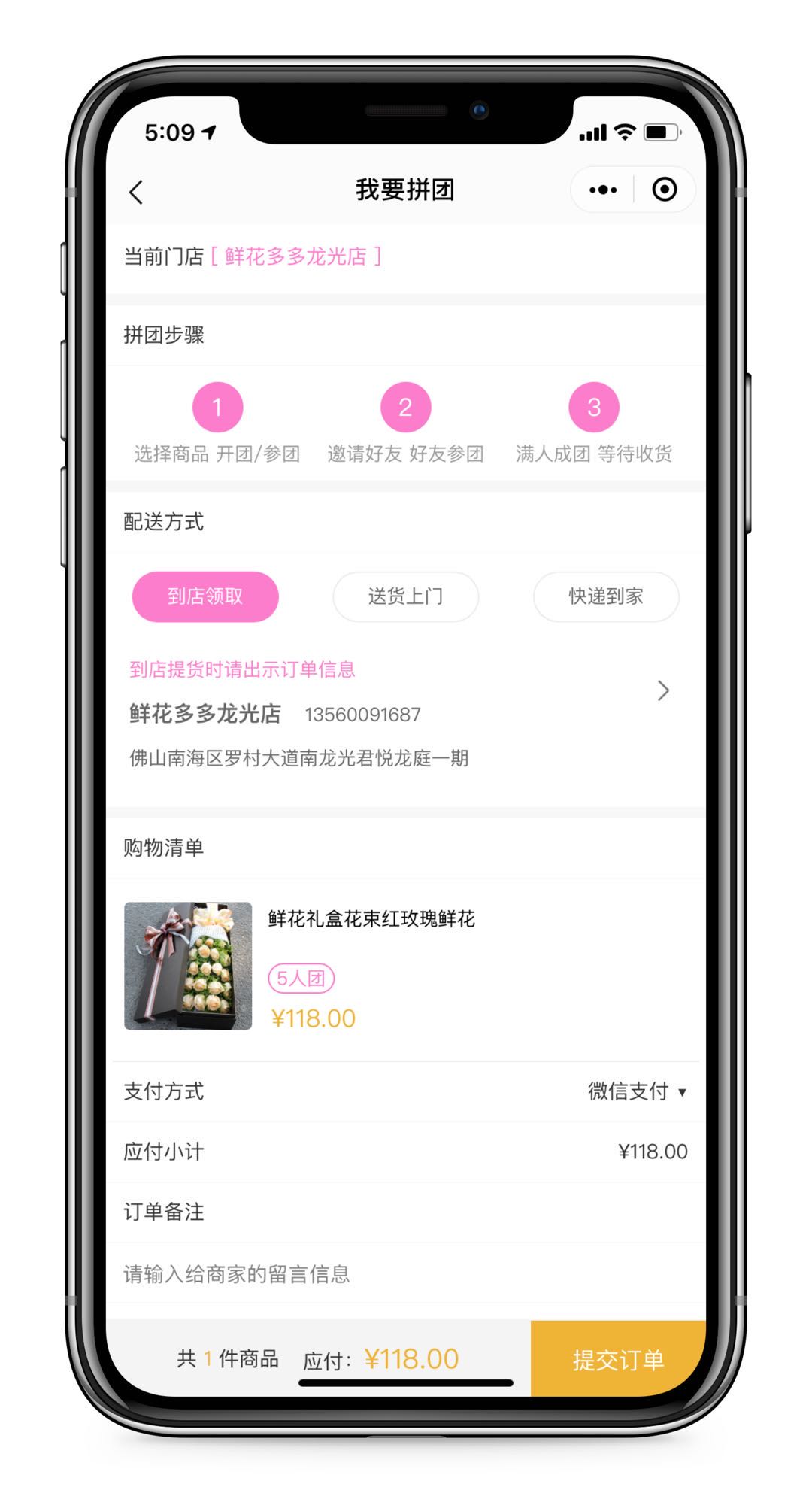Switch to 快递到家 delivery method
Image resolution: width=812 pixels, height=1493 pixels.
coord(605,596)
